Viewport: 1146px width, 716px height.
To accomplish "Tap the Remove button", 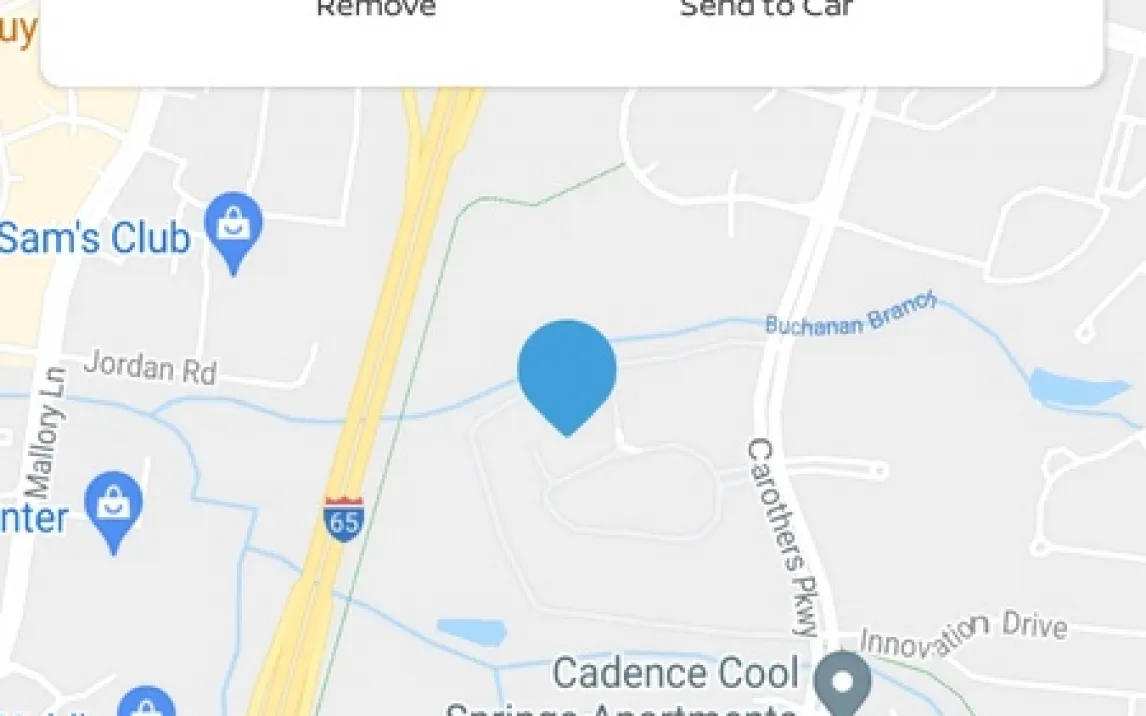I will coord(376,10).
